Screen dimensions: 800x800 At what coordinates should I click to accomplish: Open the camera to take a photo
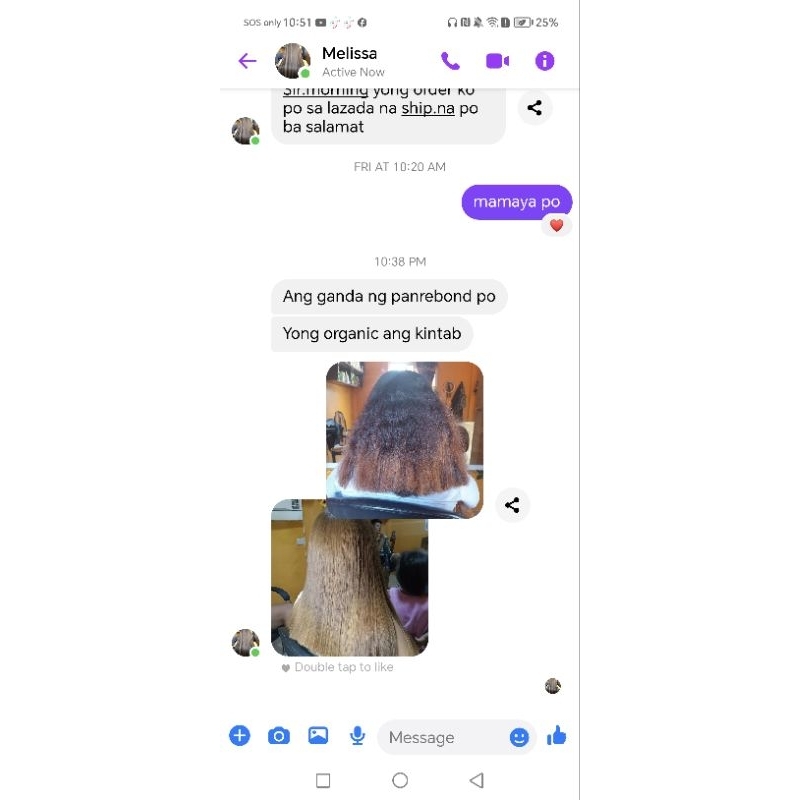pos(279,736)
